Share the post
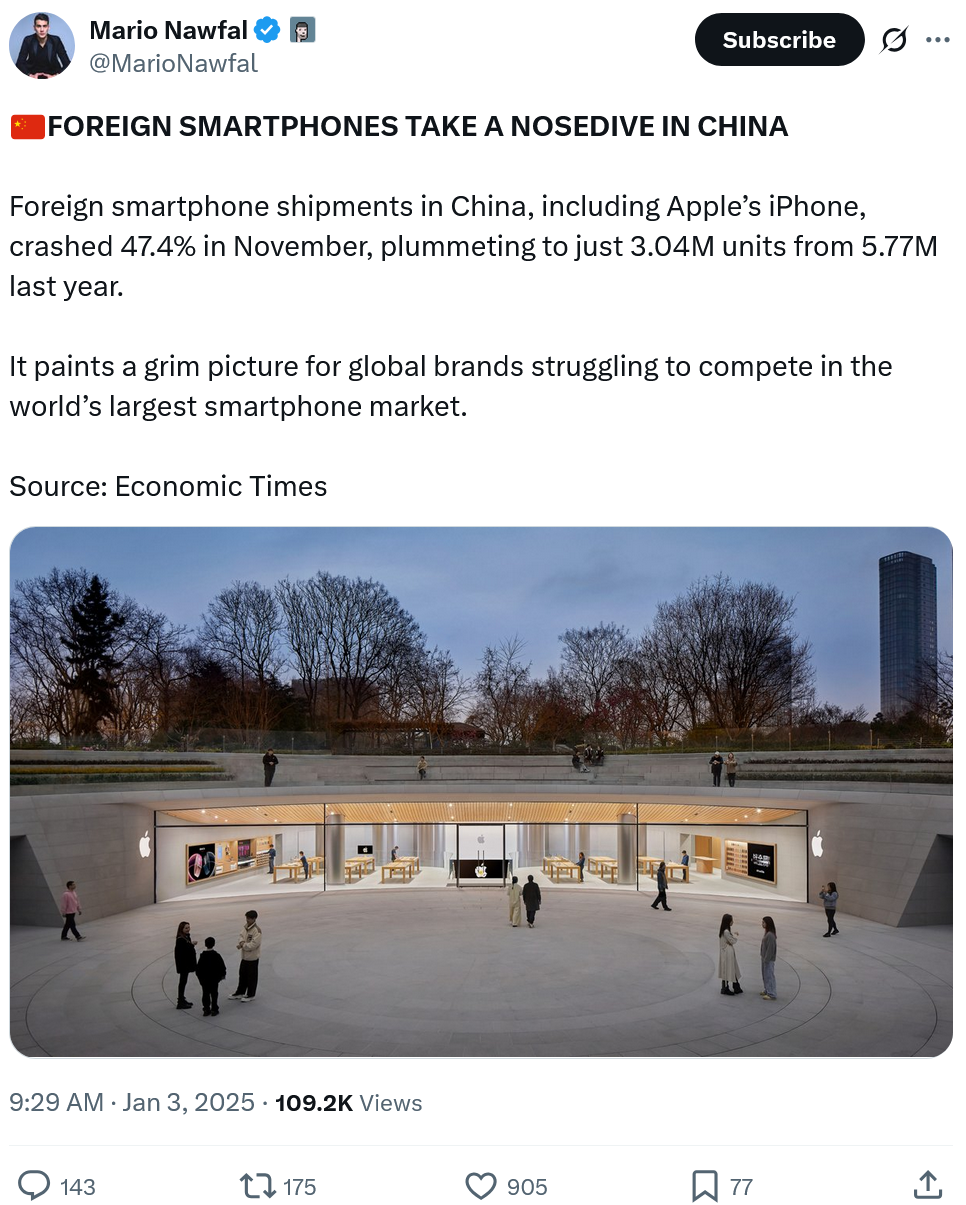966x1205 pixels. click(x=927, y=1185)
